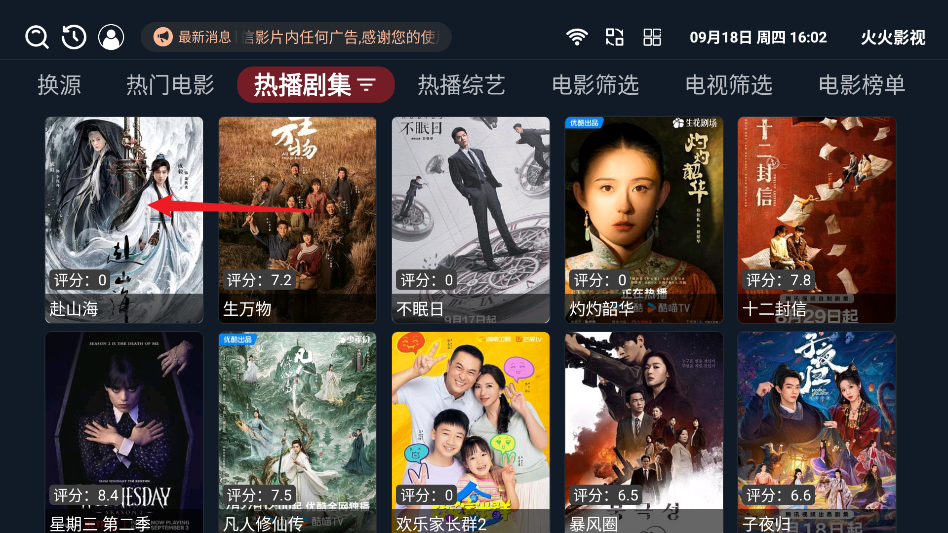Viewport: 948px width, 533px height.
Task: Open the 赴山海 series card
Action: coord(124,220)
